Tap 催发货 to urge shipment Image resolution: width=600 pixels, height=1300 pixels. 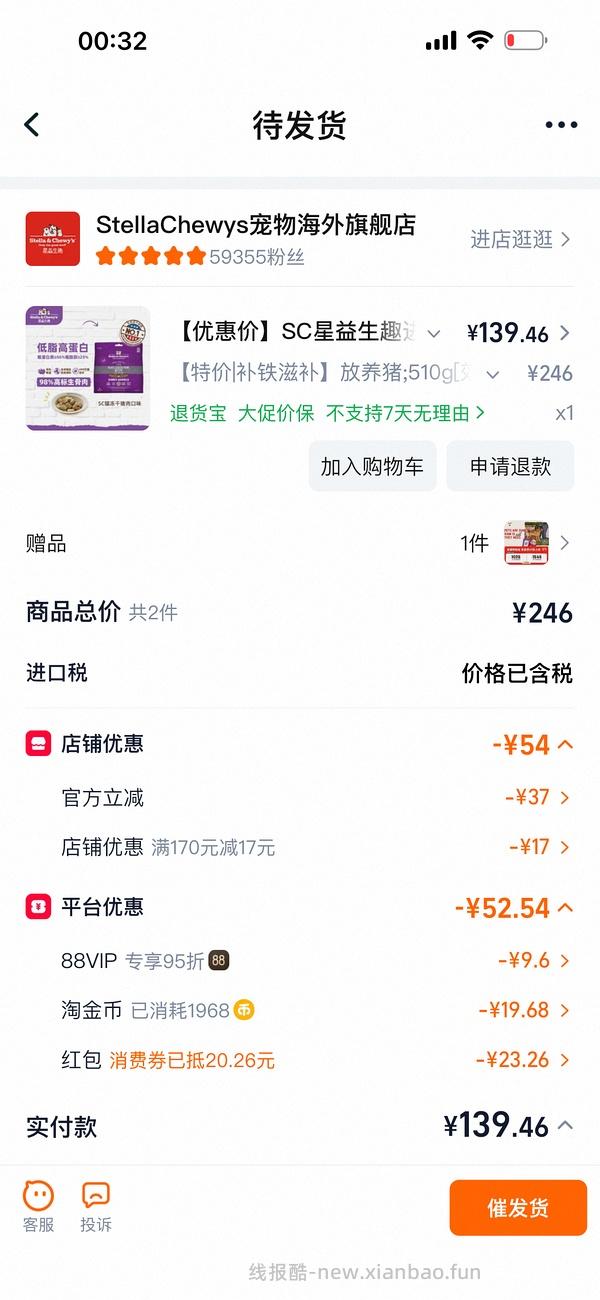[x=517, y=1208]
